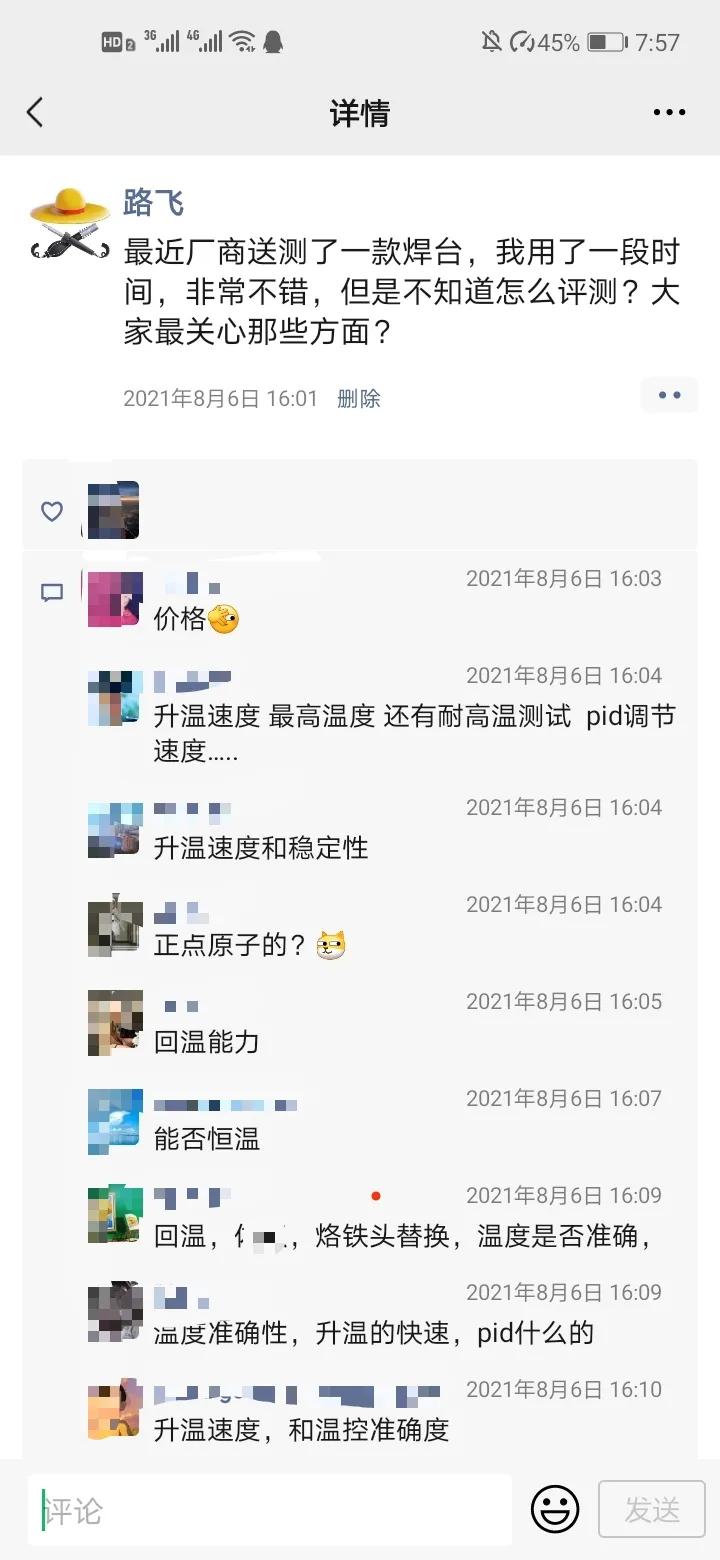The height and width of the screenshot is (1560, 720).
Task: Tap the avatar in the likes row
Action: (x=112, y=510)
